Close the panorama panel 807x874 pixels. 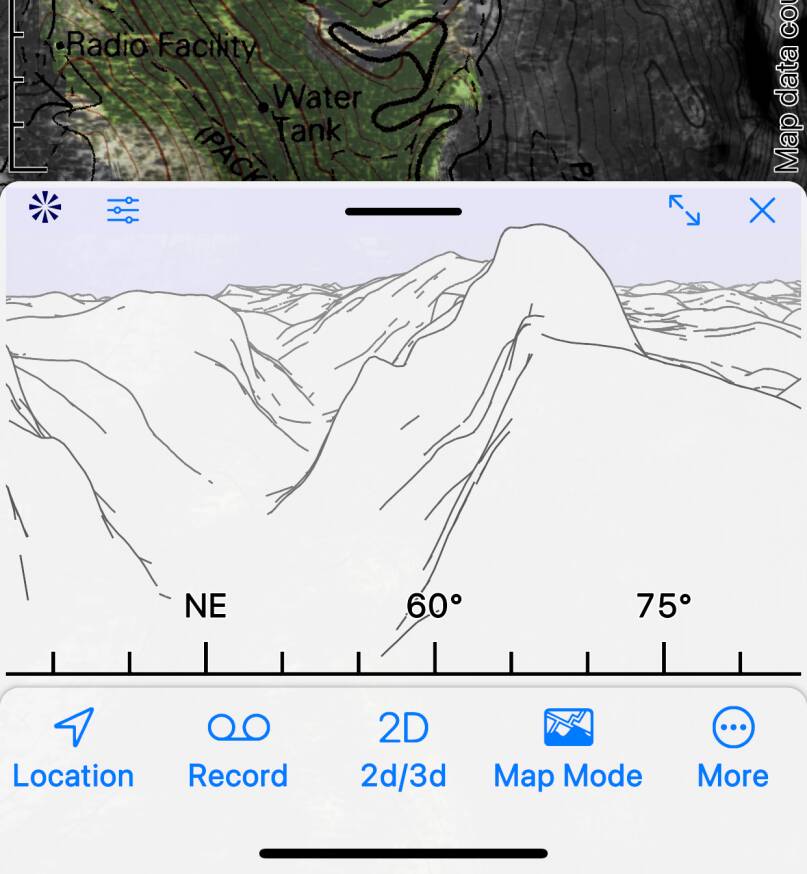click(762, 210)
